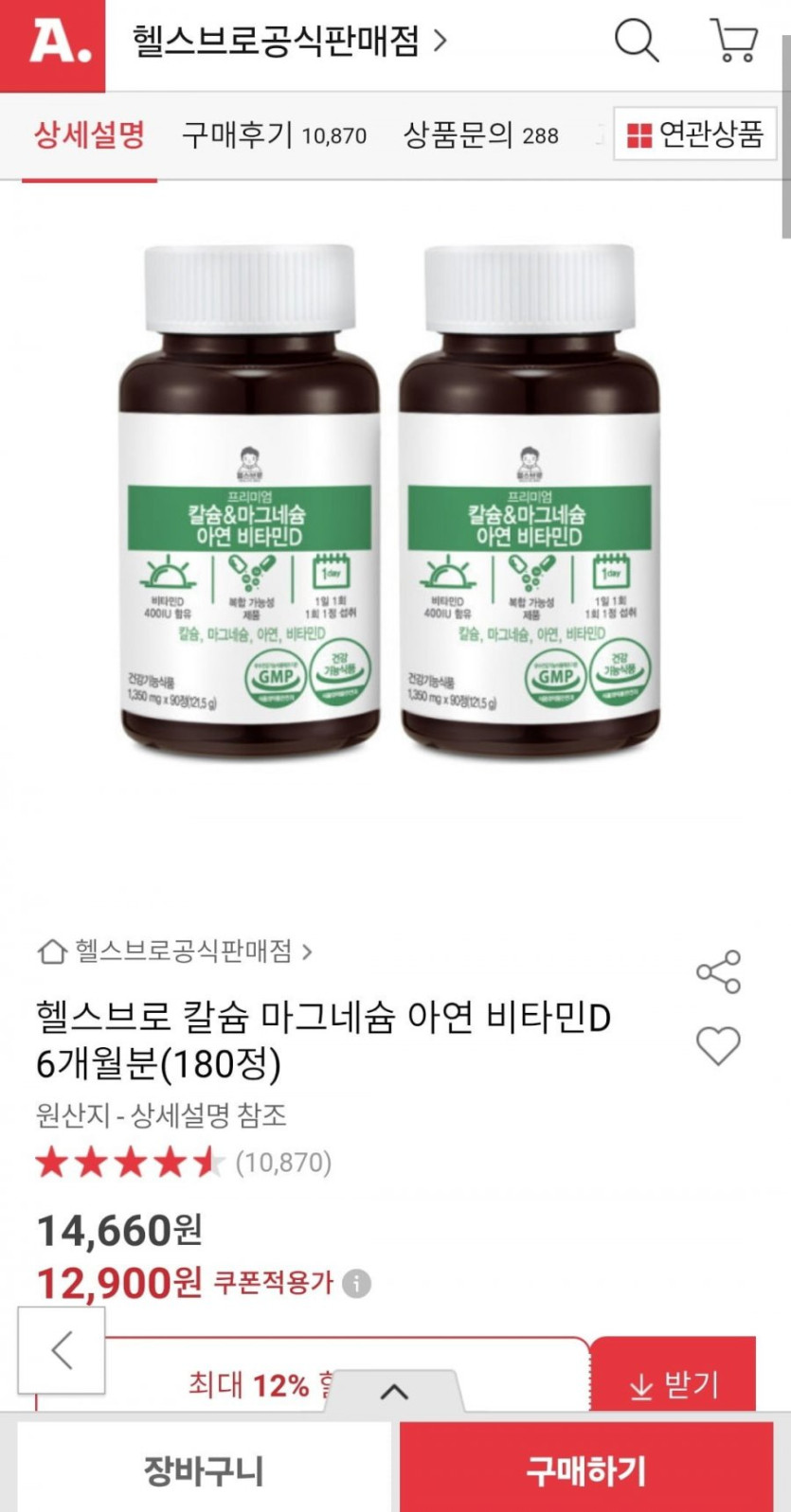Switch to the 상품문의 tab

480,135
